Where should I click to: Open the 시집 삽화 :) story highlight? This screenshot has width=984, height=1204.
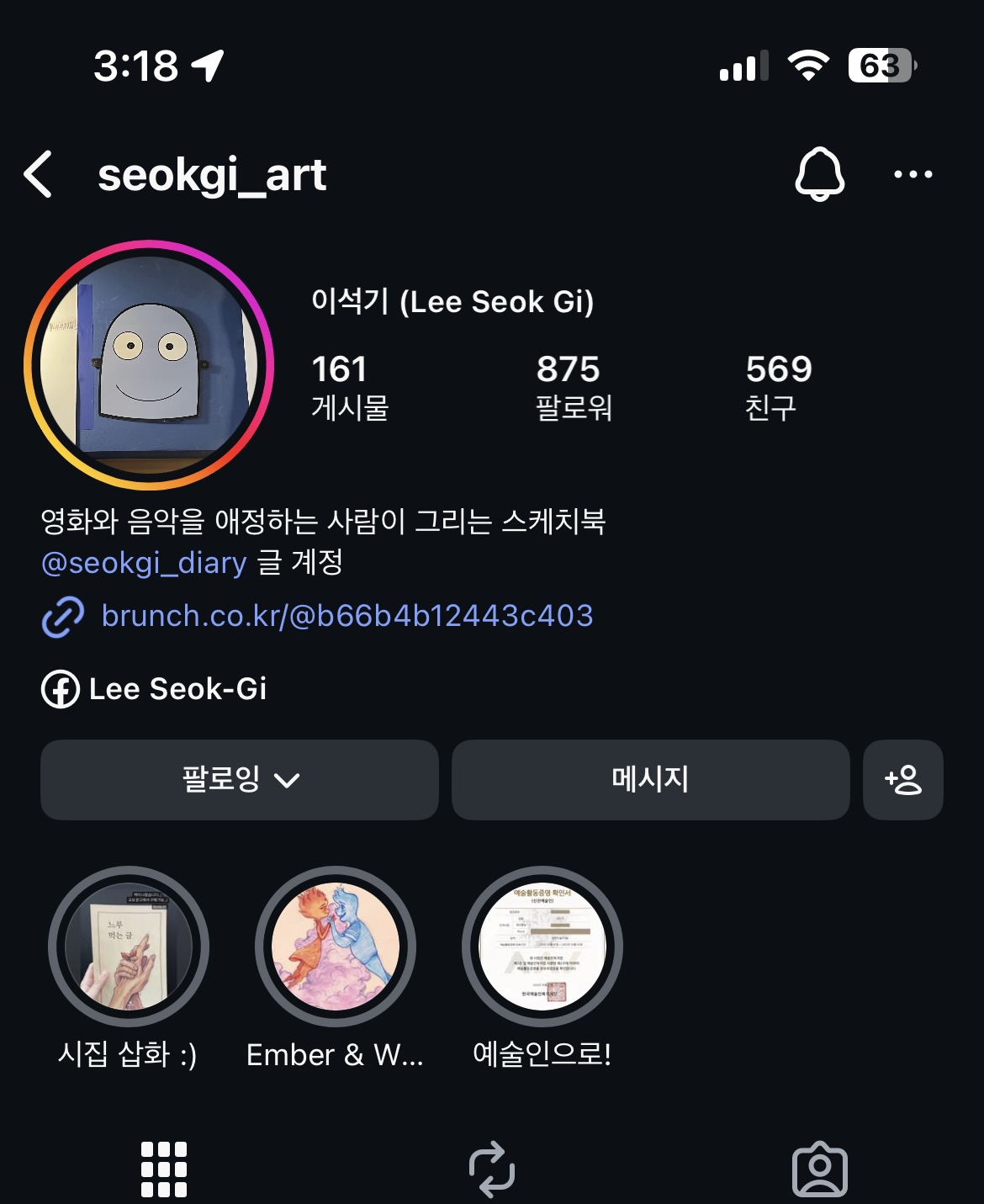(x=129, y=947)
